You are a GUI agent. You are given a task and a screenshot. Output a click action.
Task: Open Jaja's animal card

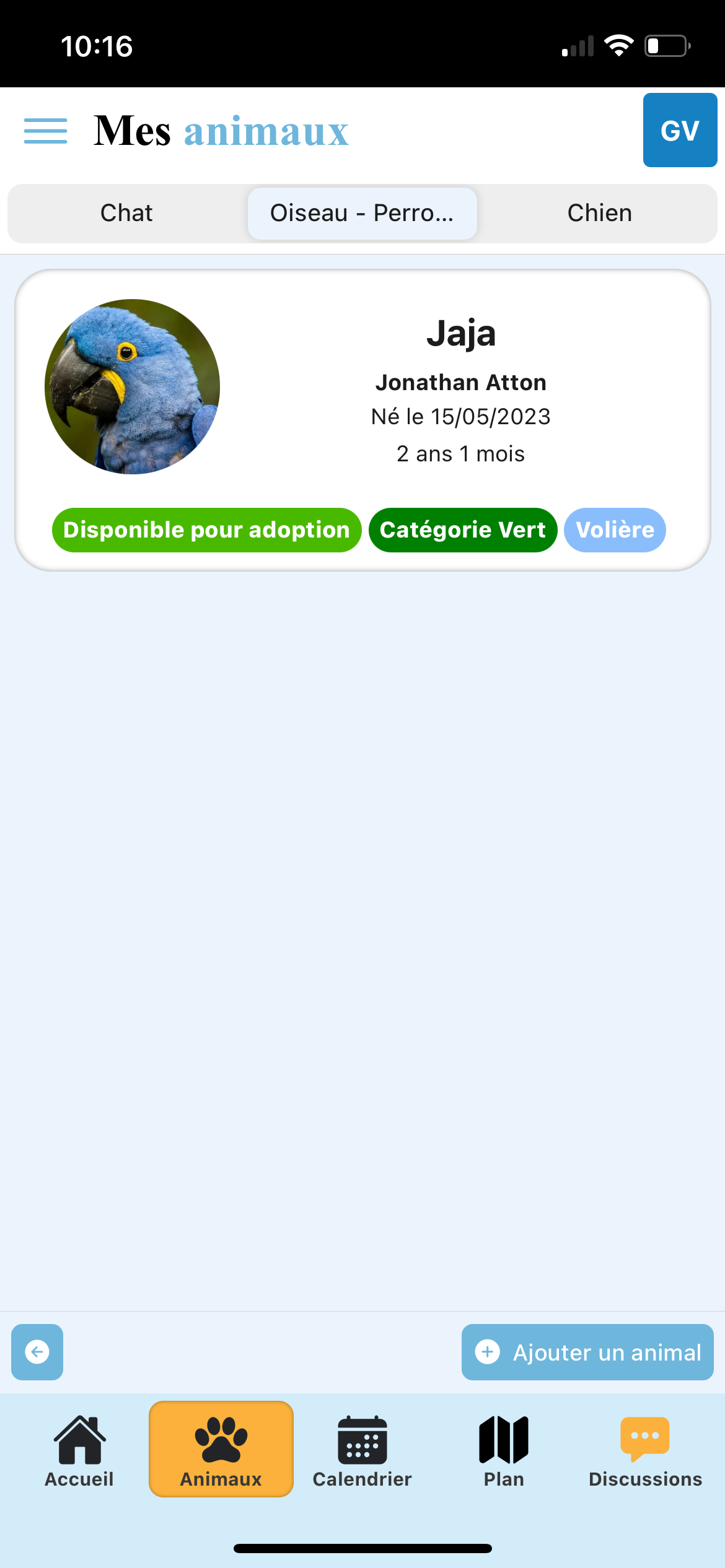(362, 420)
